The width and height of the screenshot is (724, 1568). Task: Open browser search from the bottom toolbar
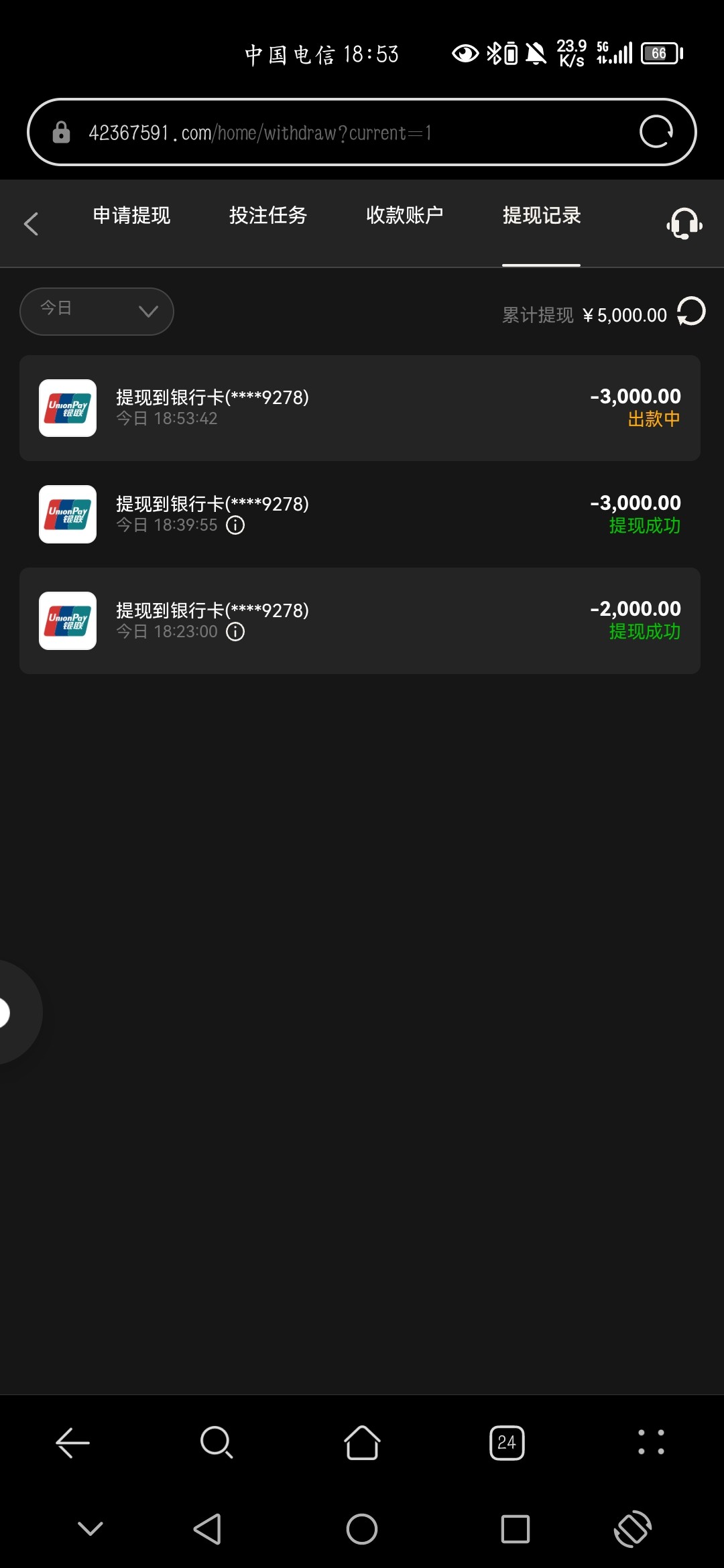(x=217, y=1442)
